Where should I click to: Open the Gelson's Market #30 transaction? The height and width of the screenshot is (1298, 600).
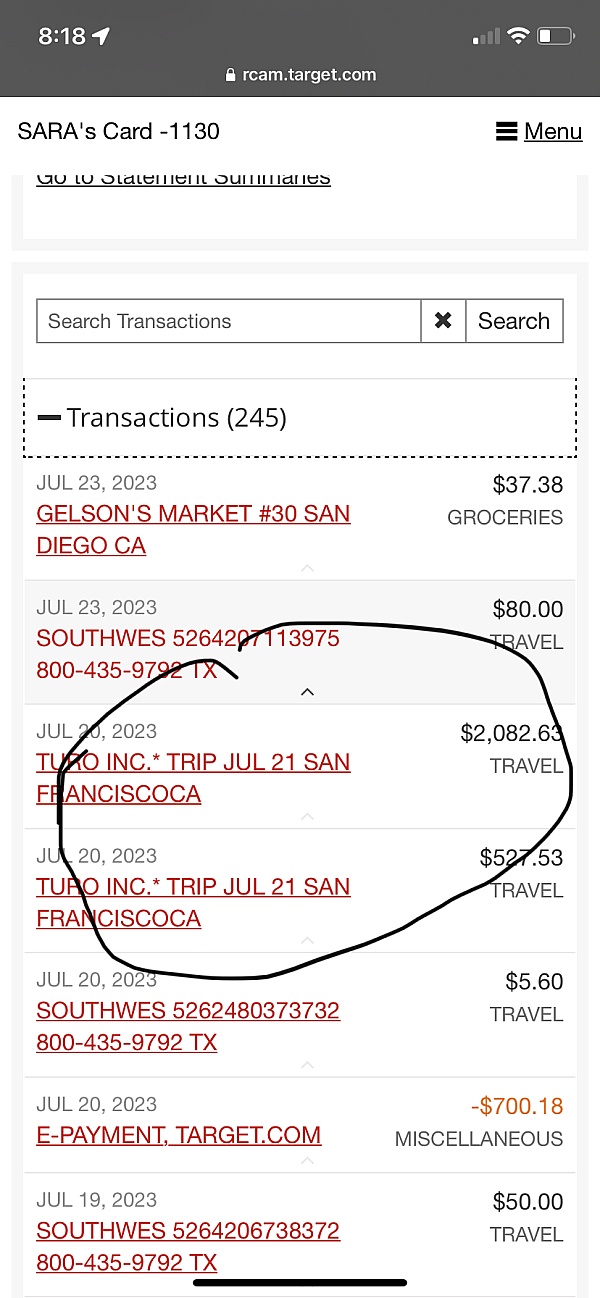click(x=193, y=530)
